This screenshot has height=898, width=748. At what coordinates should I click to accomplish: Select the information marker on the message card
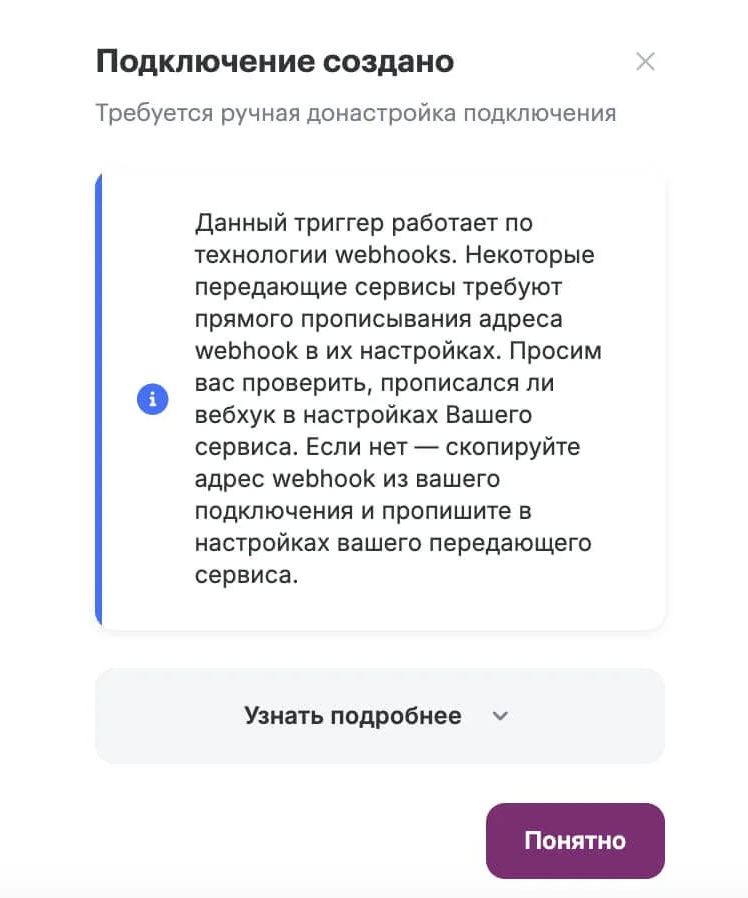tap(150, 397)
